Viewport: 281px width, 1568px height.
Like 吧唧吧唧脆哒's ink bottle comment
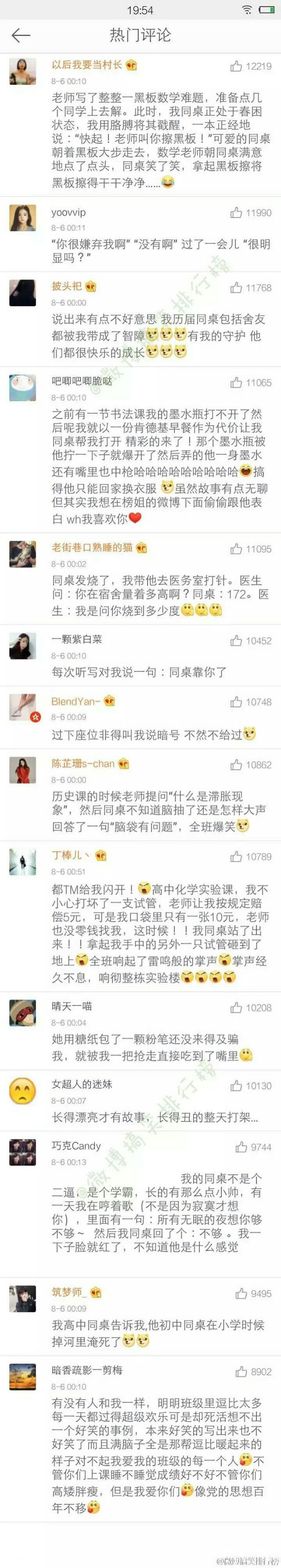click(x=236, y=382)
